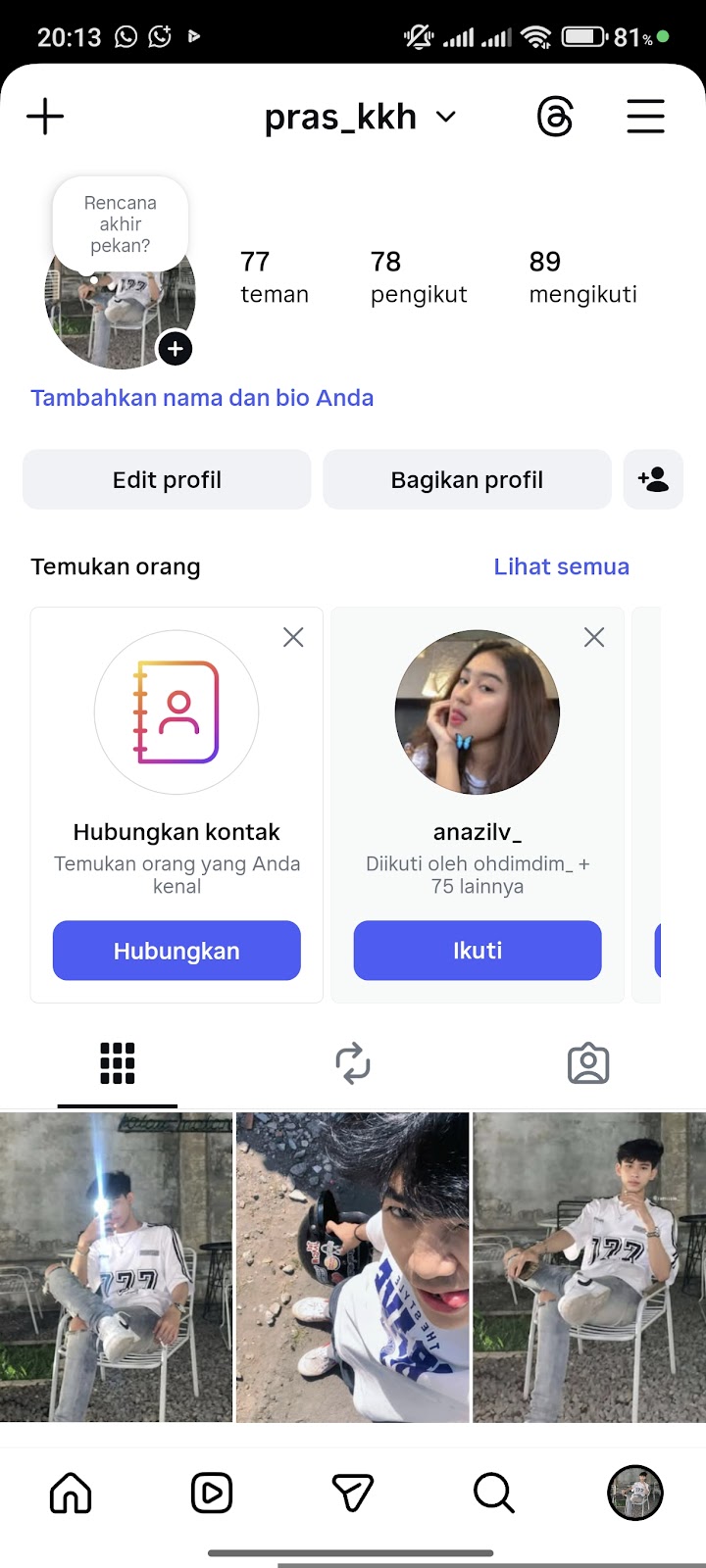Switch to the tagged photos tab

[588, 1063]
